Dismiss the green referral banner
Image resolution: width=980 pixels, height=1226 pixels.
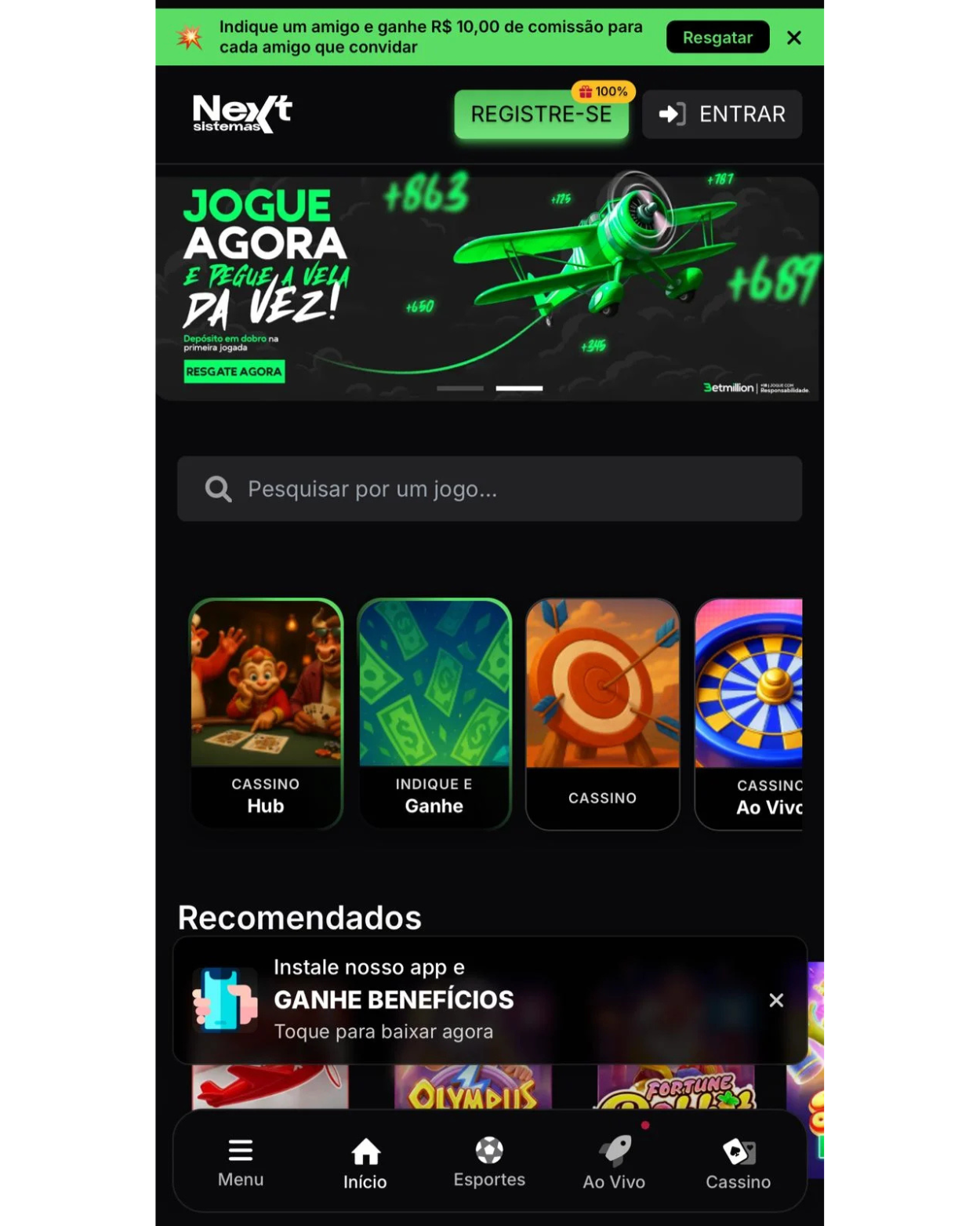(x=793, y=38)
